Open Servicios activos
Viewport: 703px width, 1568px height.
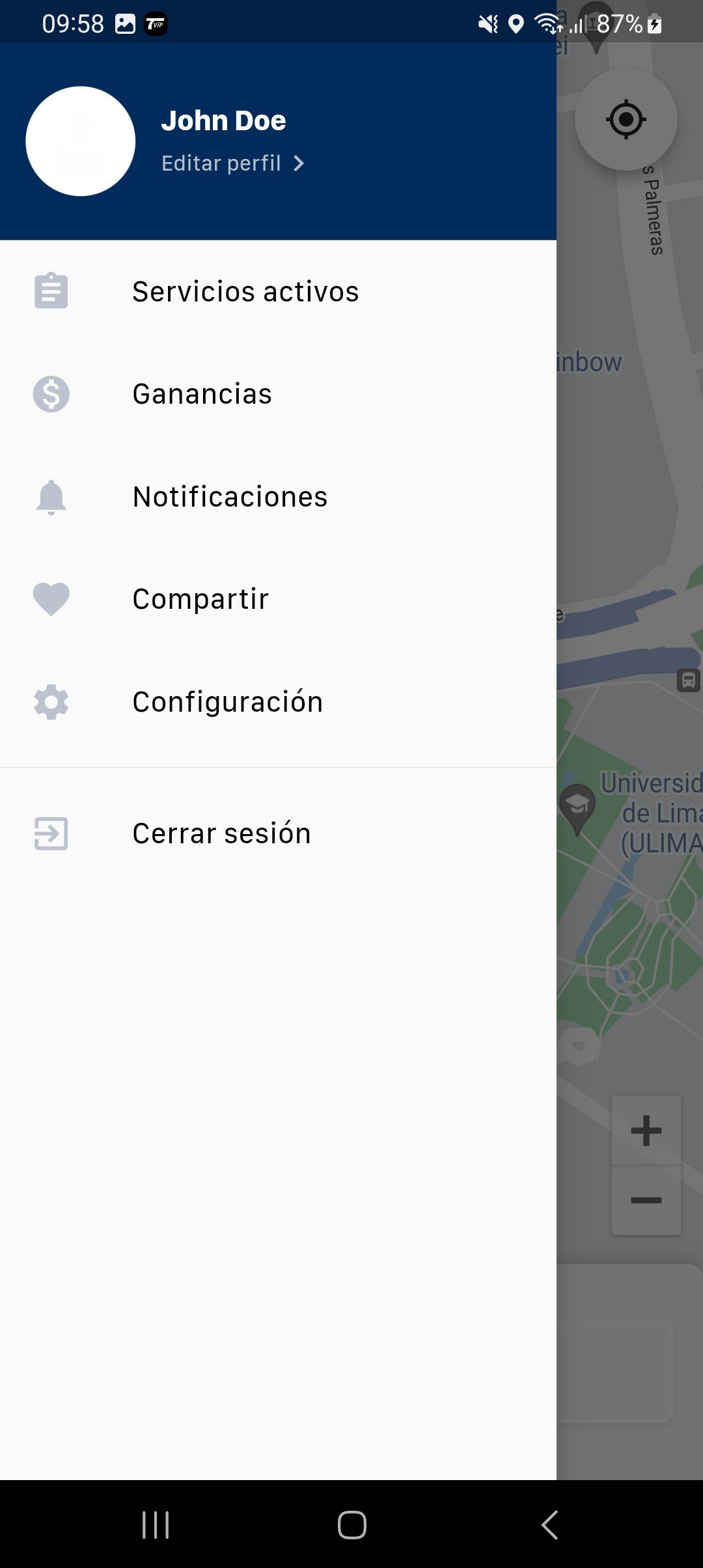[245, 291]
